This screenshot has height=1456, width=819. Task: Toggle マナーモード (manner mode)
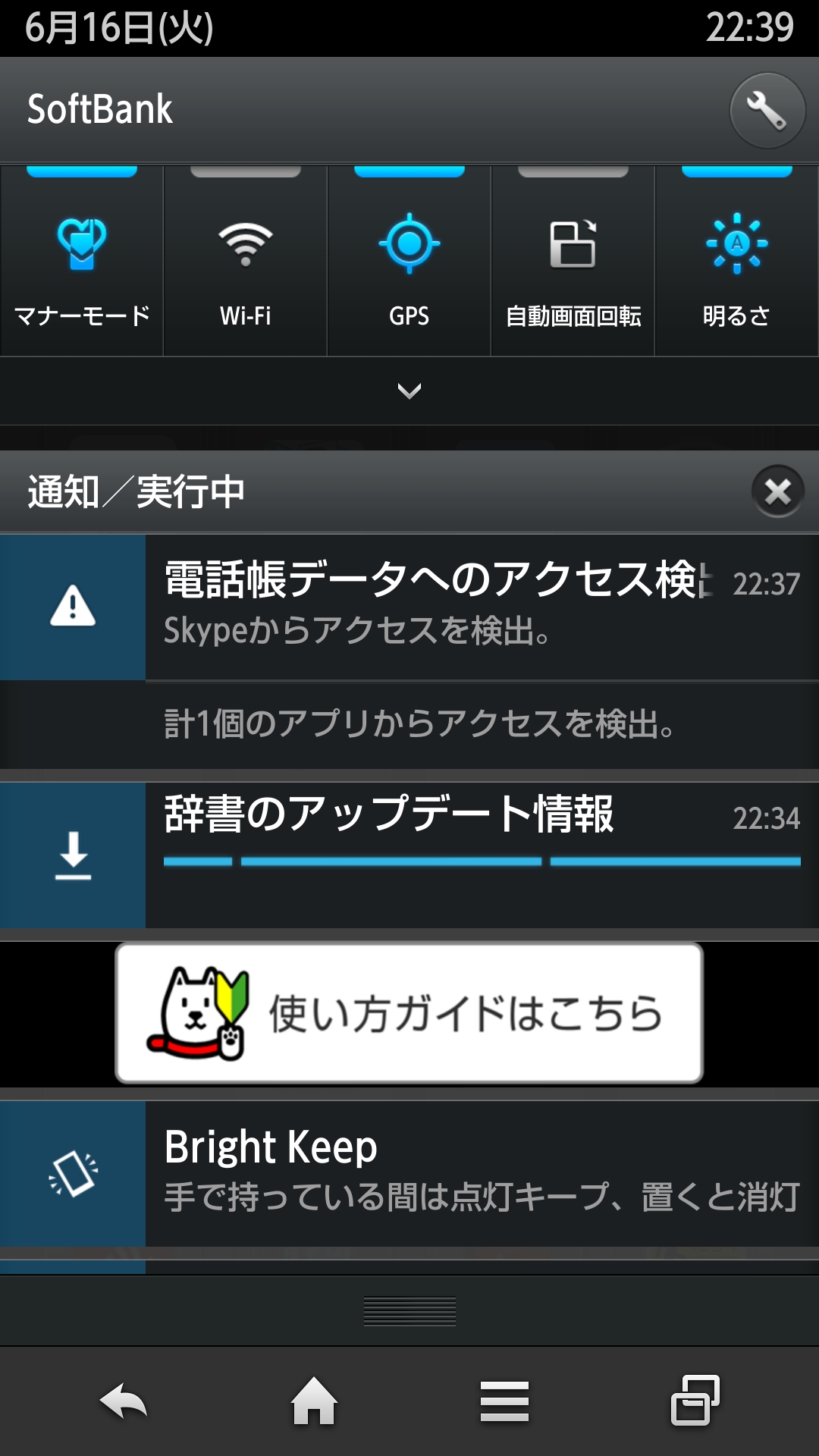82,262
